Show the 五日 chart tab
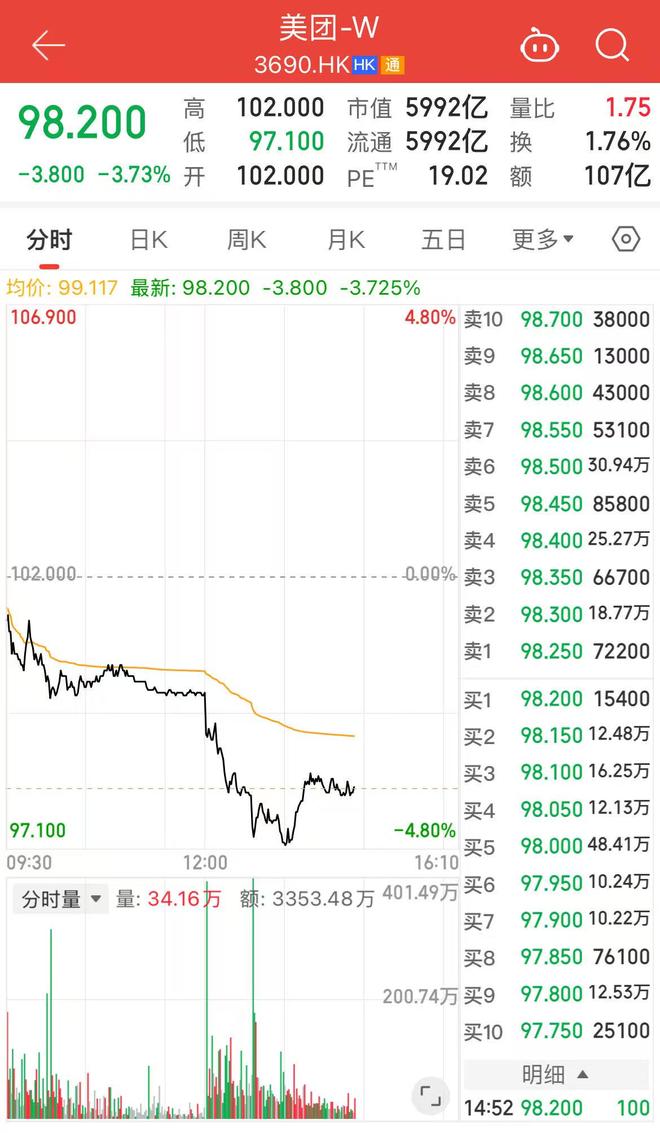Image resolution: width=660 pixels, height=1133 pixels. coord(443,240)
